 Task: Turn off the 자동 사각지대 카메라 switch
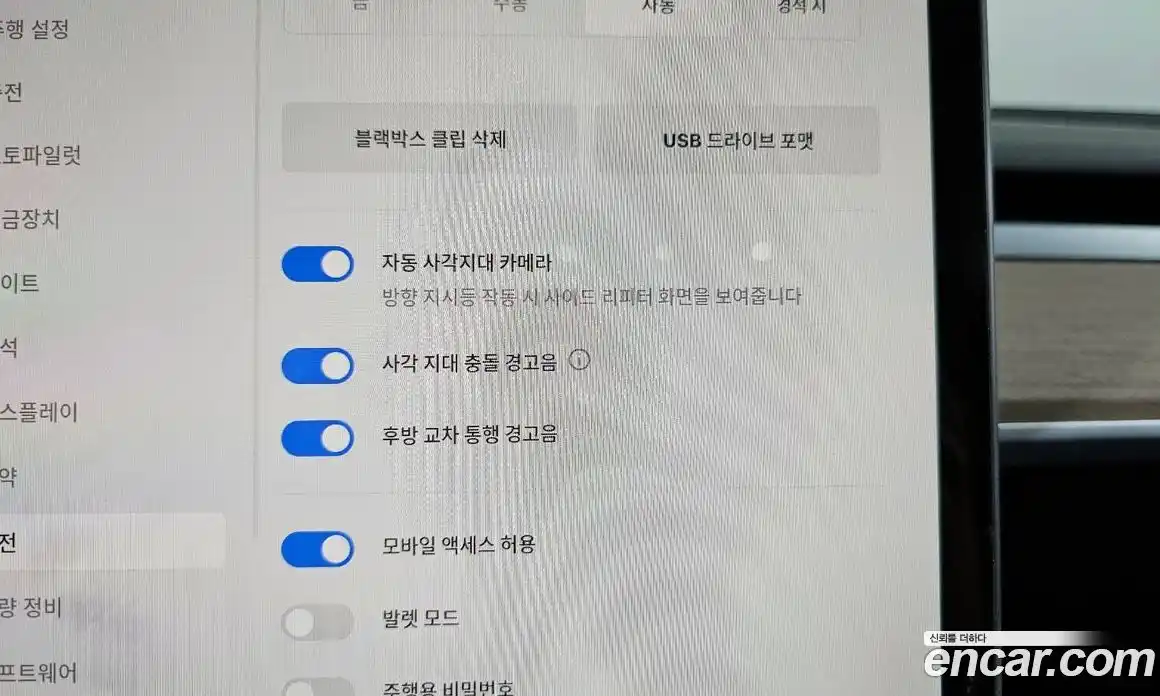pos(318,264)
